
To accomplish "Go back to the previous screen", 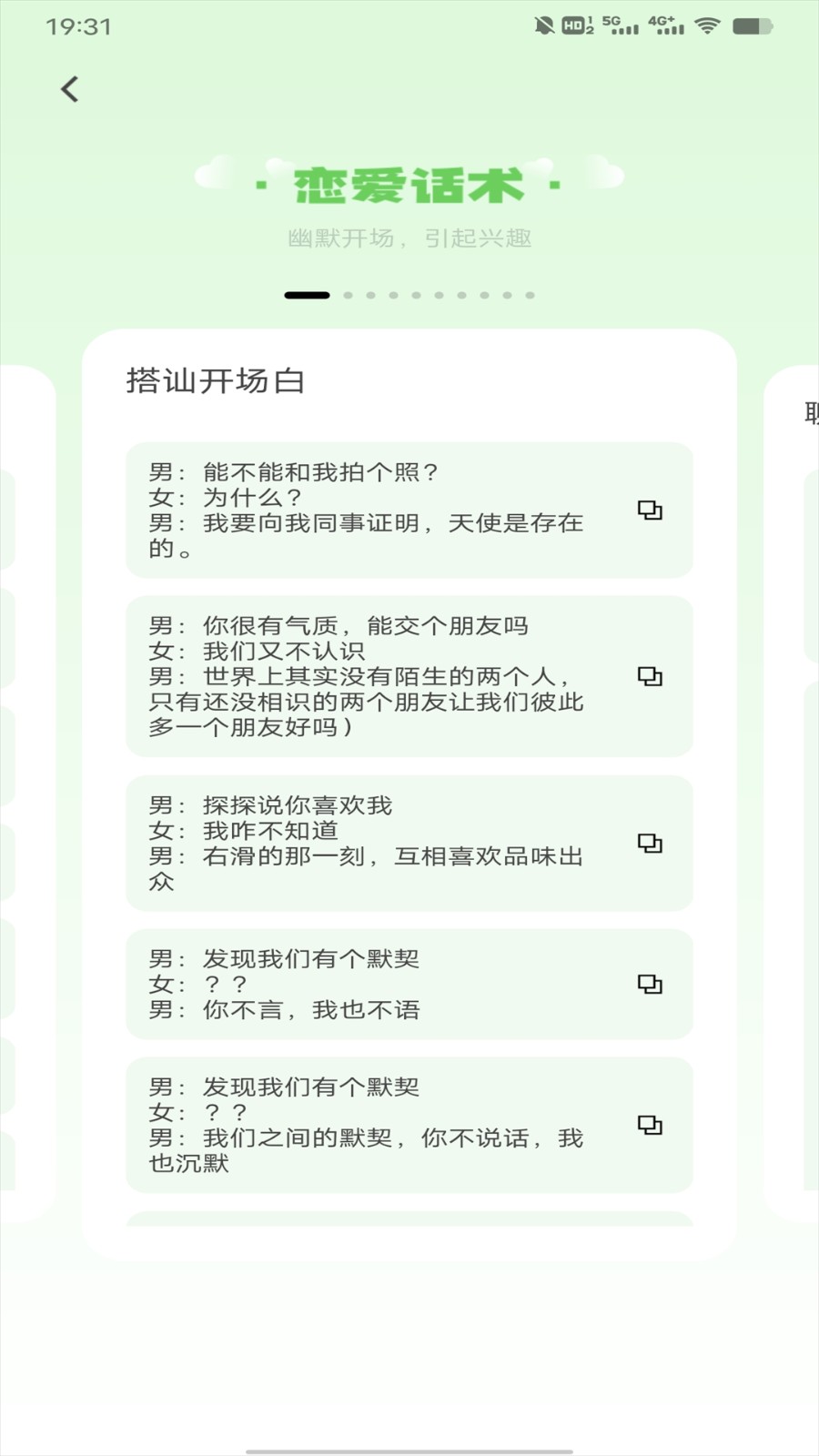I will click(x=70, y=89).
